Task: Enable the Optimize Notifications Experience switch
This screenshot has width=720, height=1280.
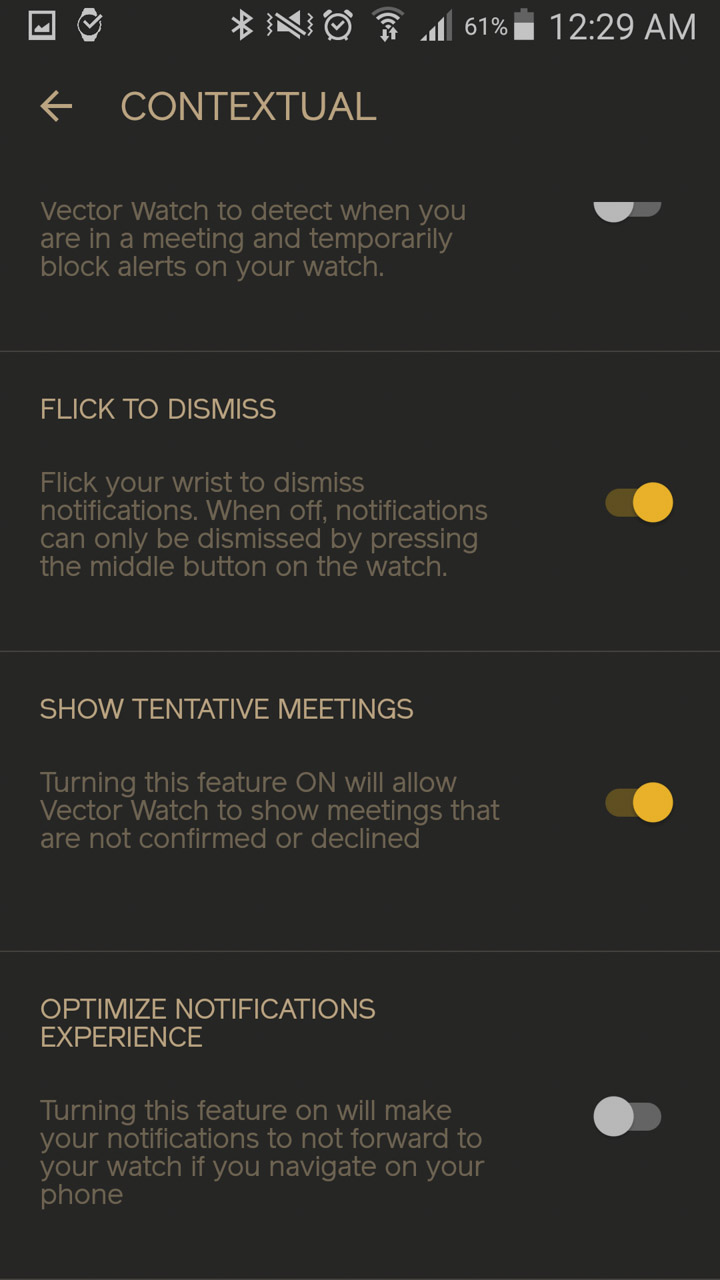Action: pos(628,1116)
